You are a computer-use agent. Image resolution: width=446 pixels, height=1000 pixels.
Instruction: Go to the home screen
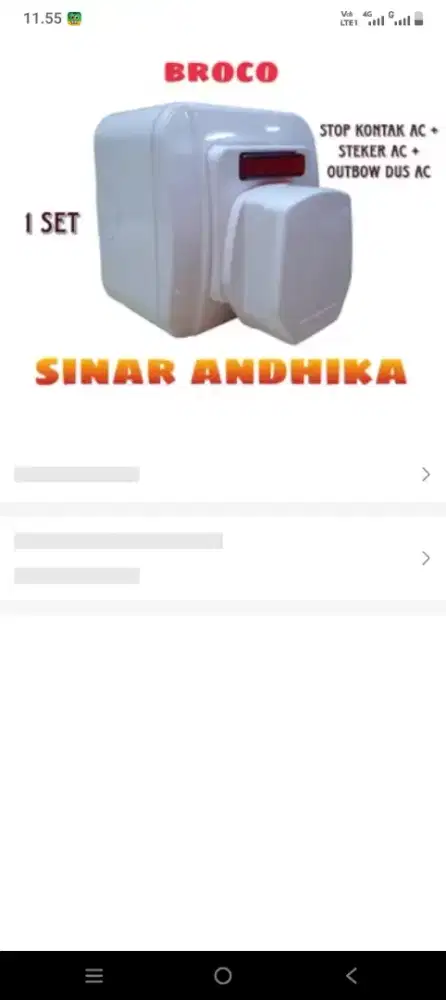point(223,975)
